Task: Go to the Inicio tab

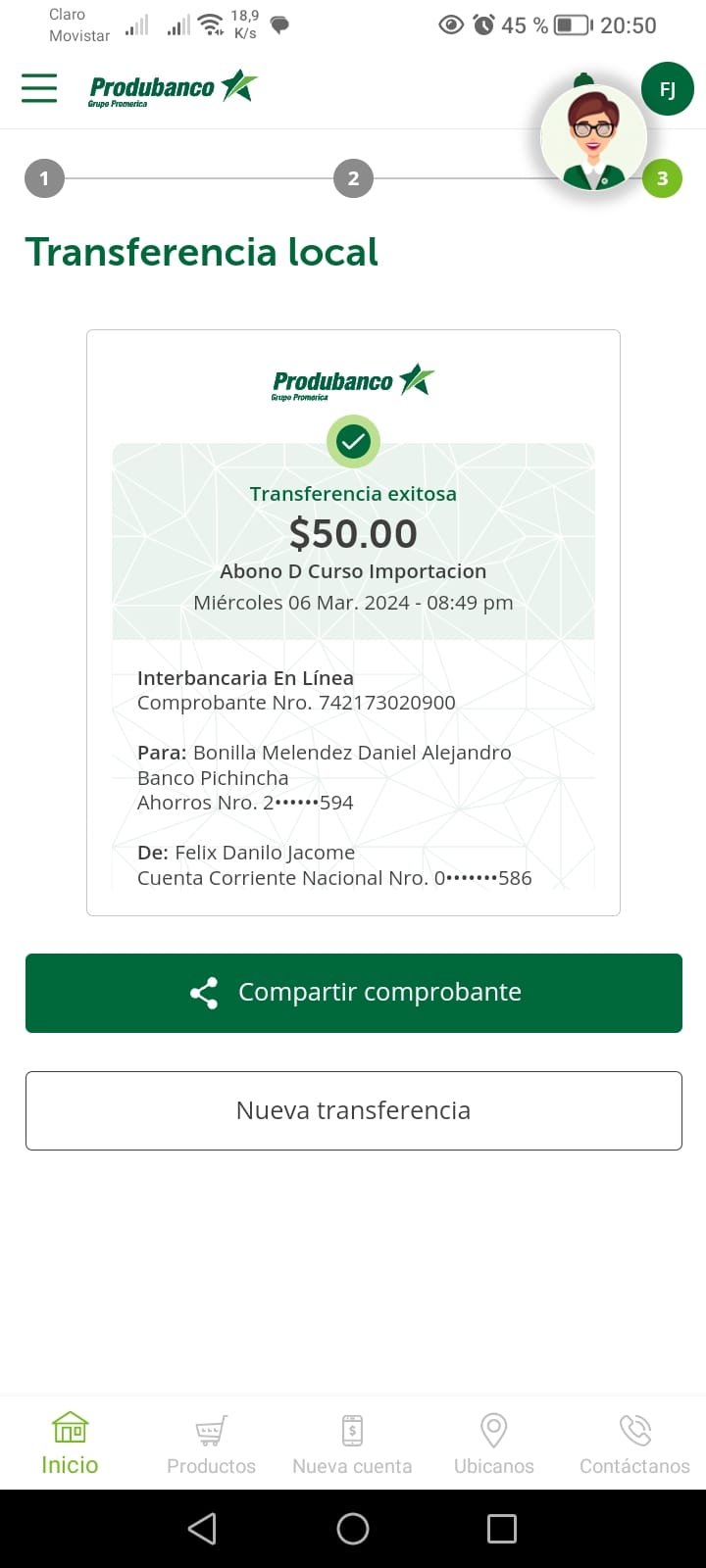Action: (x=70, y=1444)
